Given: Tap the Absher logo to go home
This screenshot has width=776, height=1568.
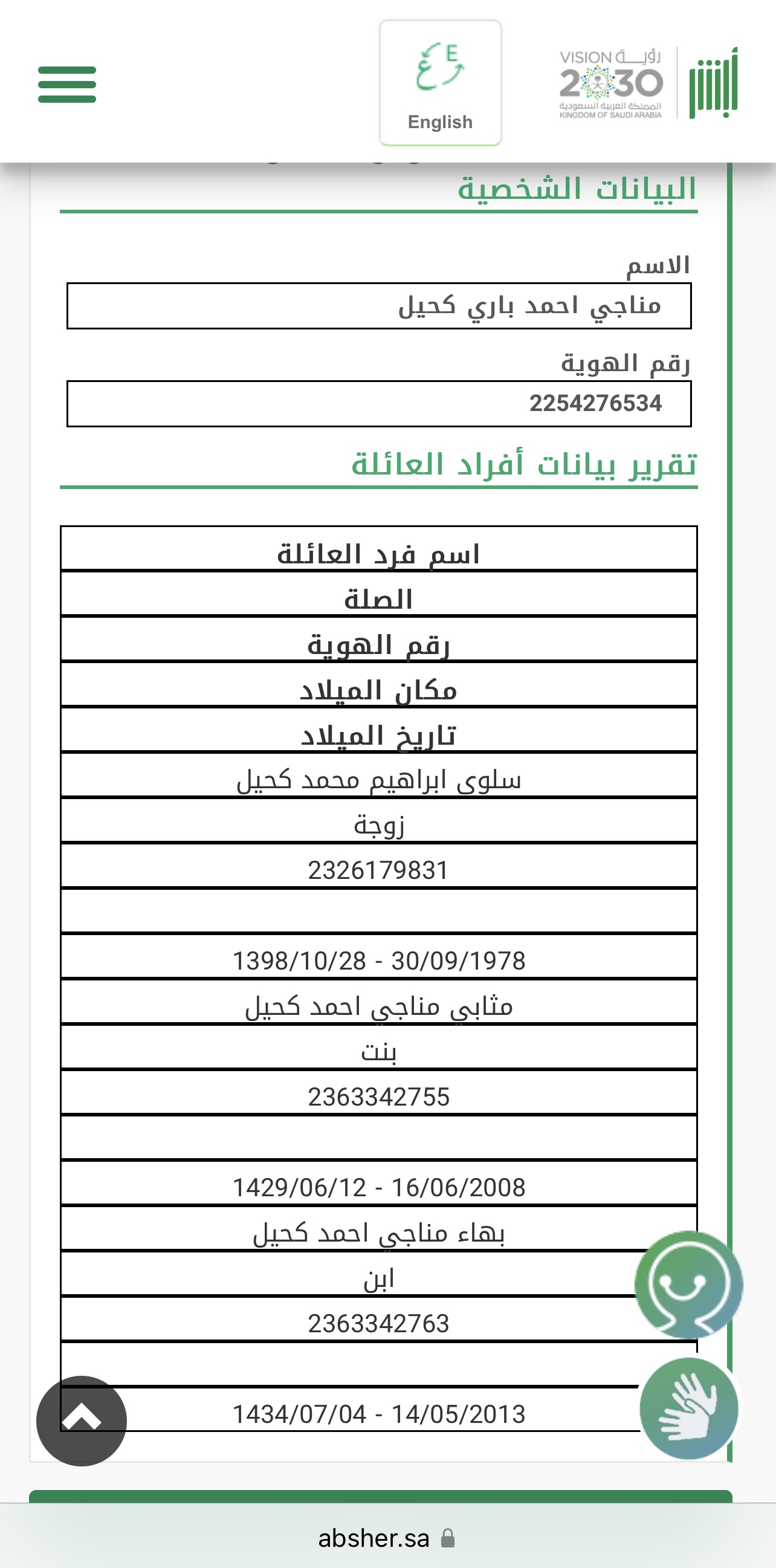Looking at the screenshot, I should 713,83.
